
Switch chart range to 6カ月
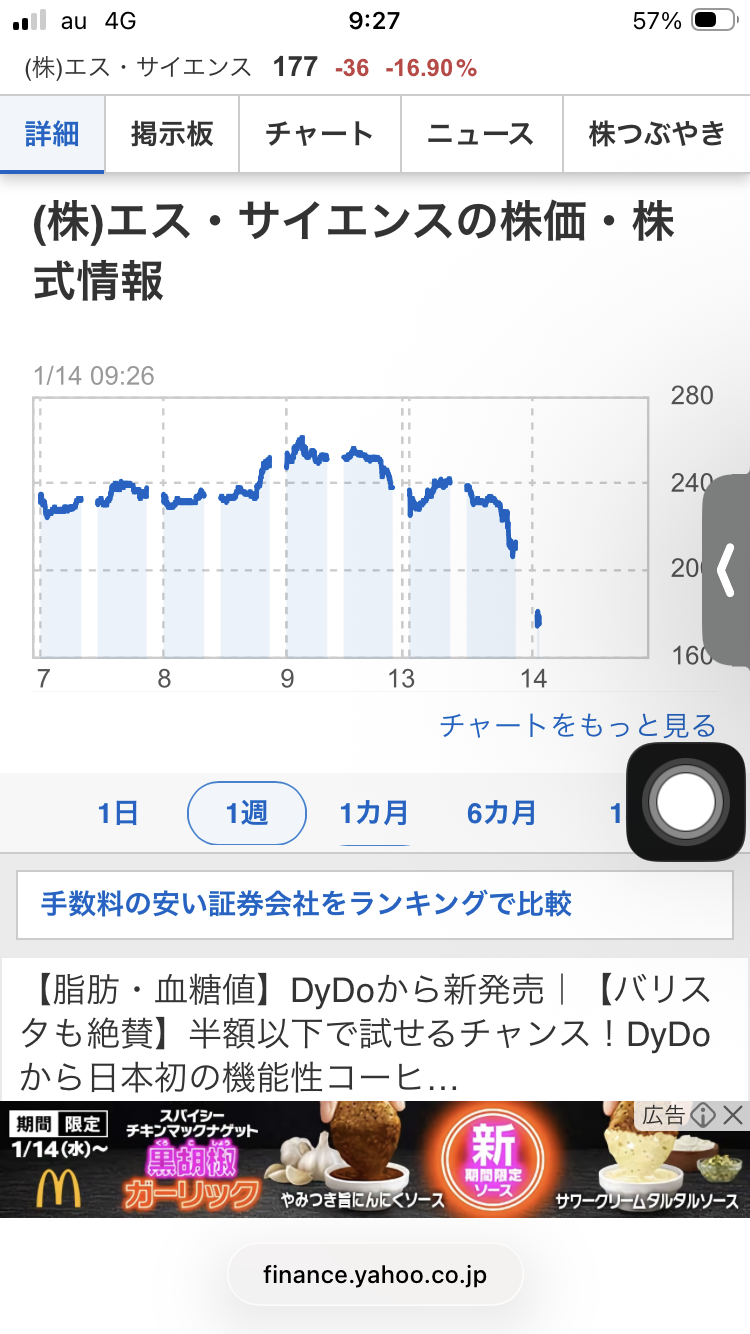[502, 813]
